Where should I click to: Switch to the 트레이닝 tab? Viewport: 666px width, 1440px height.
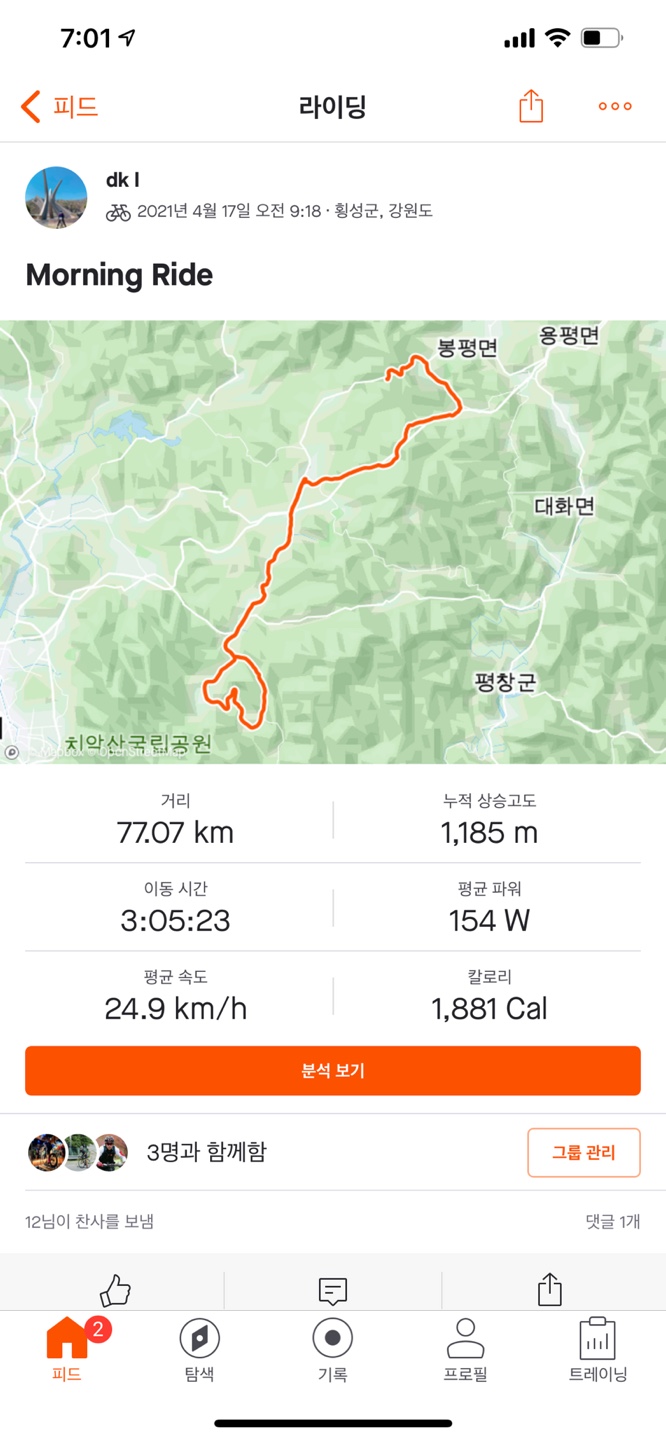pos(597,1350)
